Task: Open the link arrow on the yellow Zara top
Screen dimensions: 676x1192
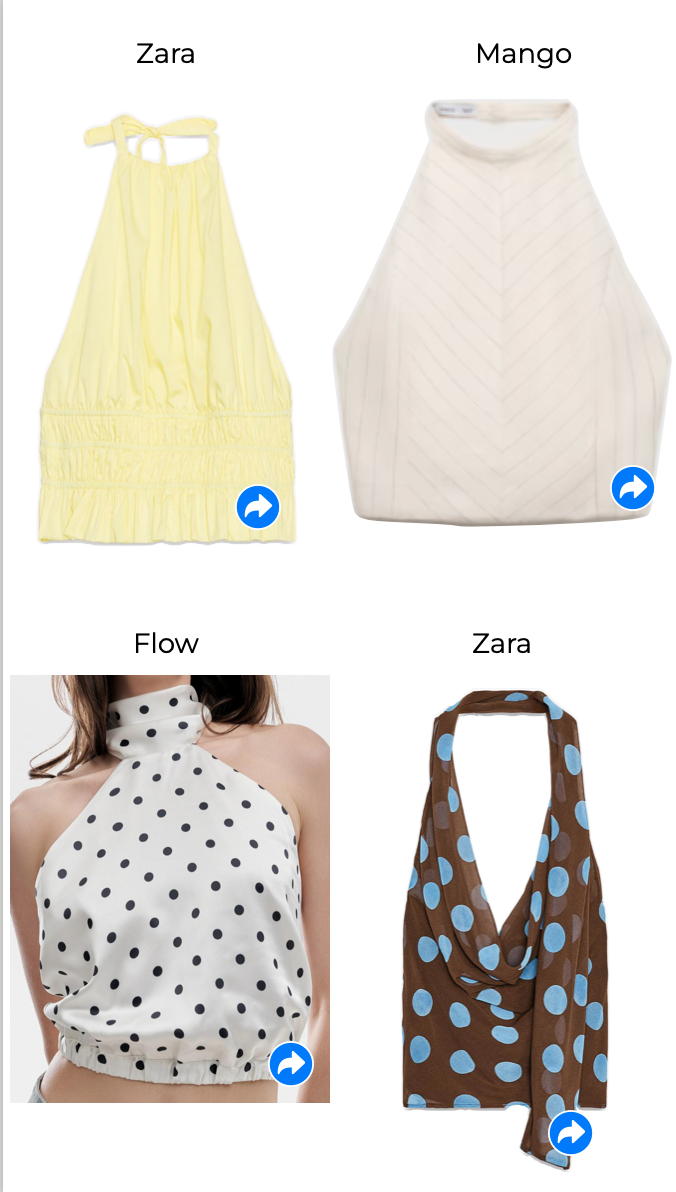Action: 259,507
